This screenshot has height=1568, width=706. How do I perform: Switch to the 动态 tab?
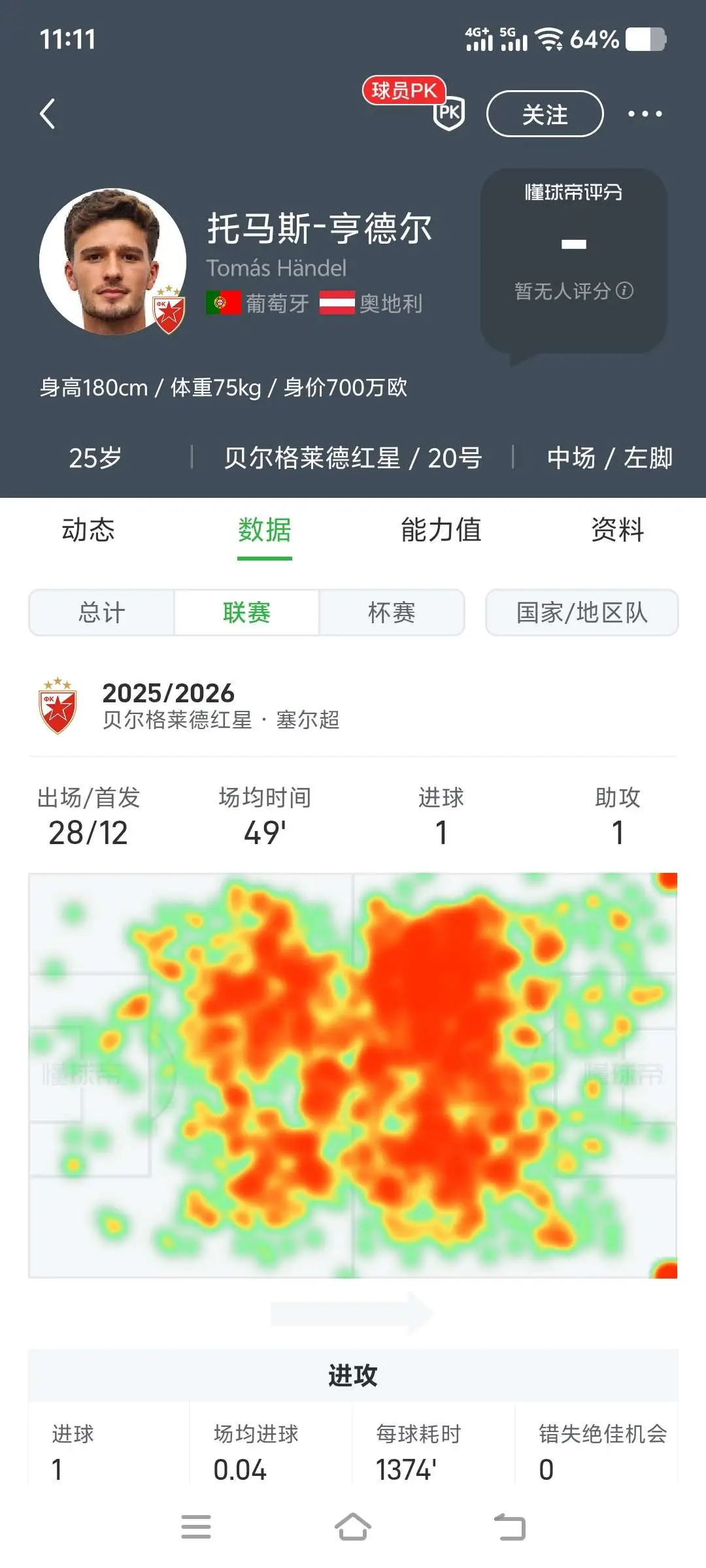click(x=88, y=530)
